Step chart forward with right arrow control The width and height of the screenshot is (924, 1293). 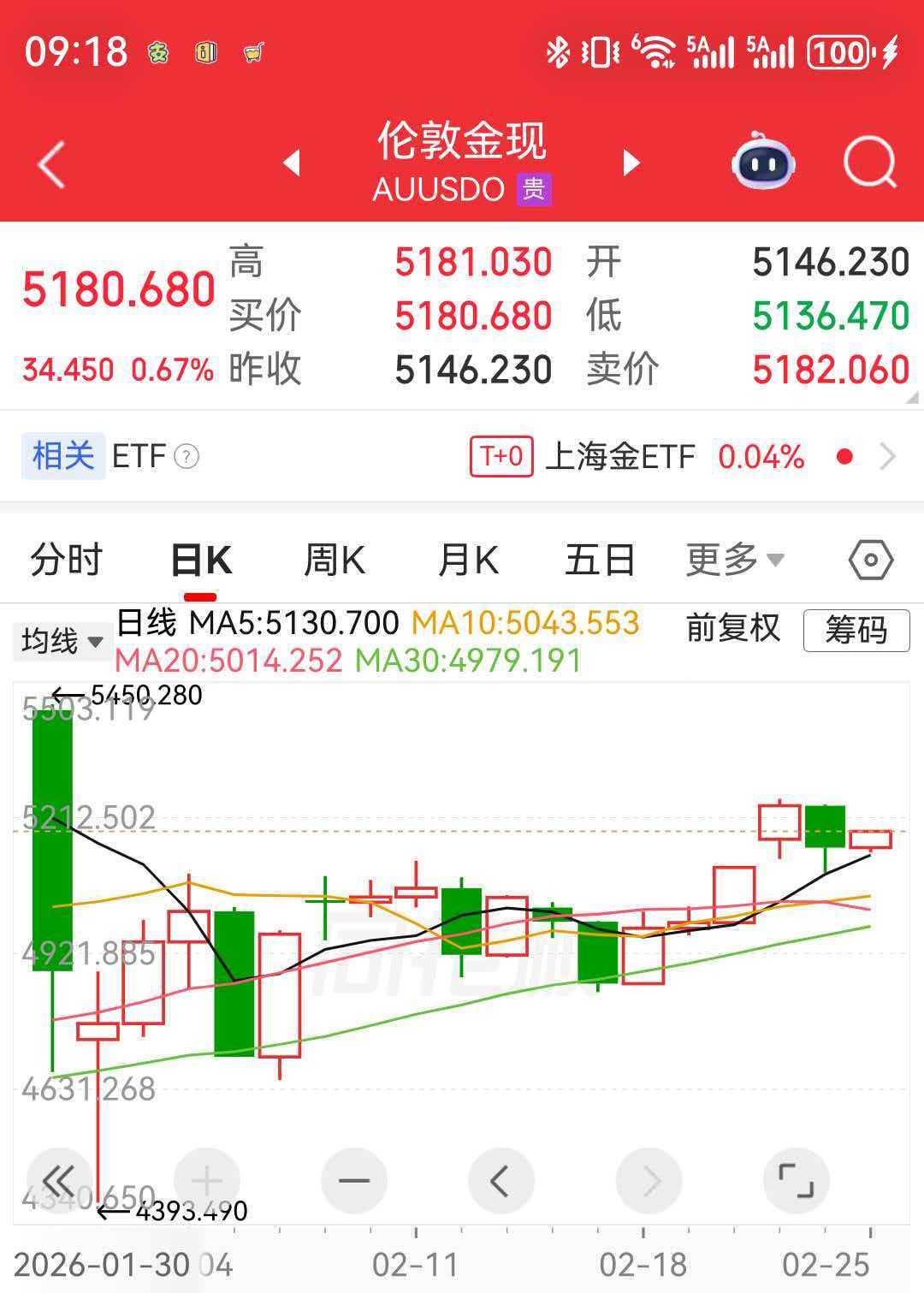(649, 1179)
